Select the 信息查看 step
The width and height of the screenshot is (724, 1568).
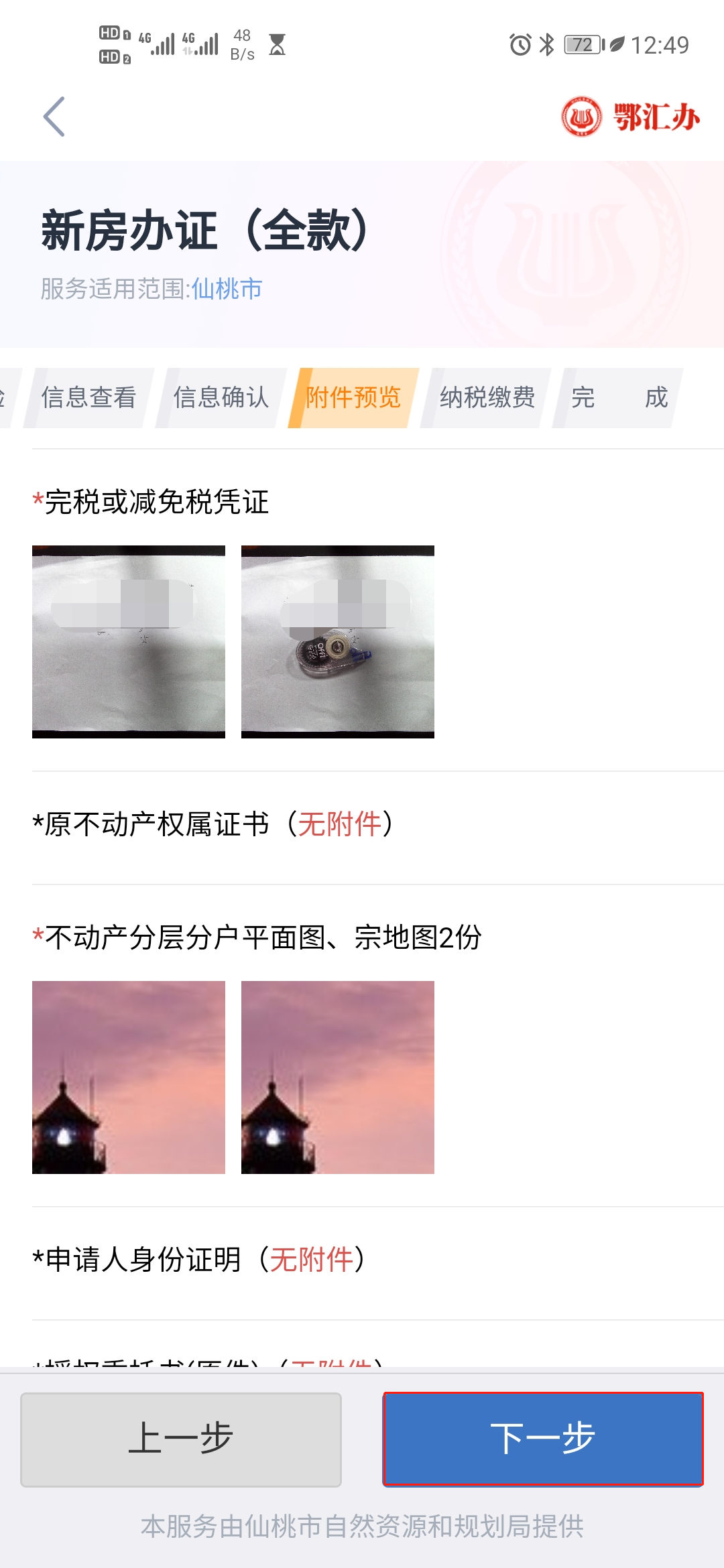88,397
